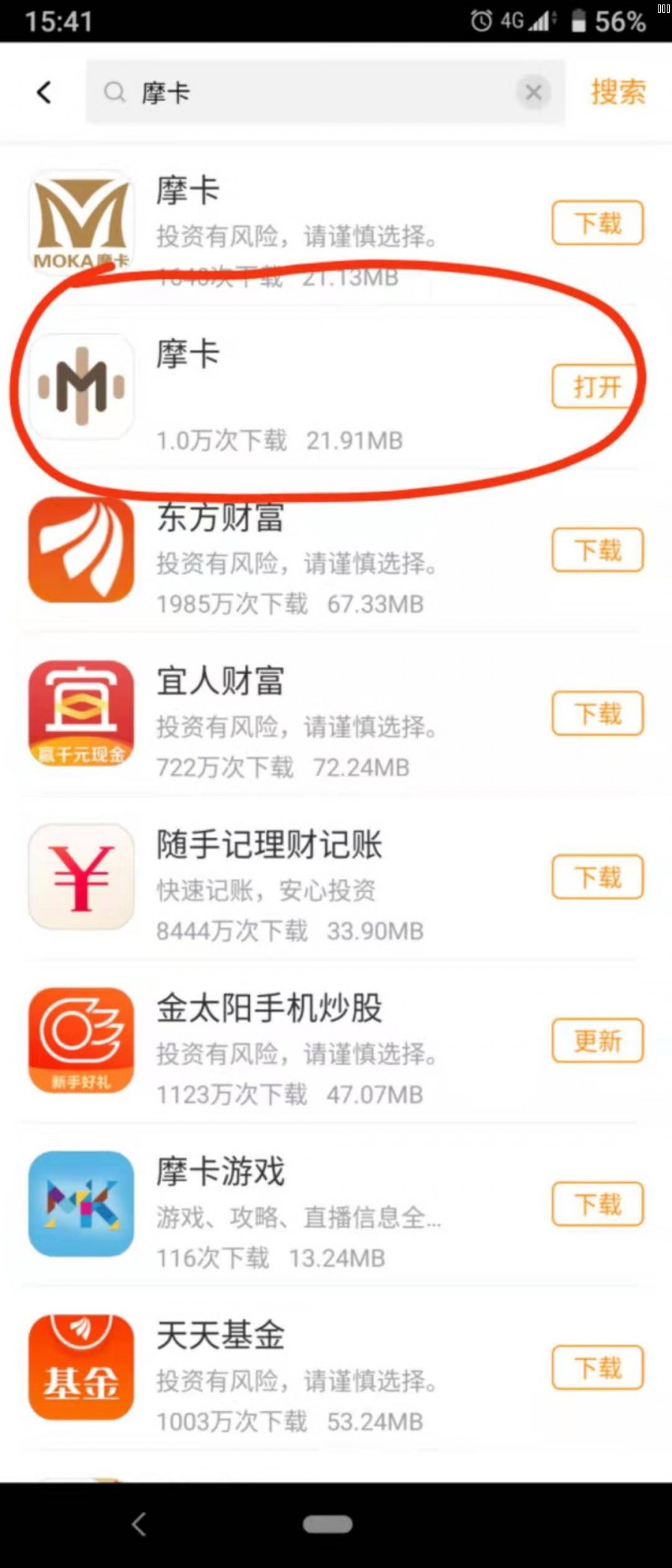Open the circled 摩卡 app via 打开
The height and width of the screenshot is (1568, 672).
pos(597,386)
